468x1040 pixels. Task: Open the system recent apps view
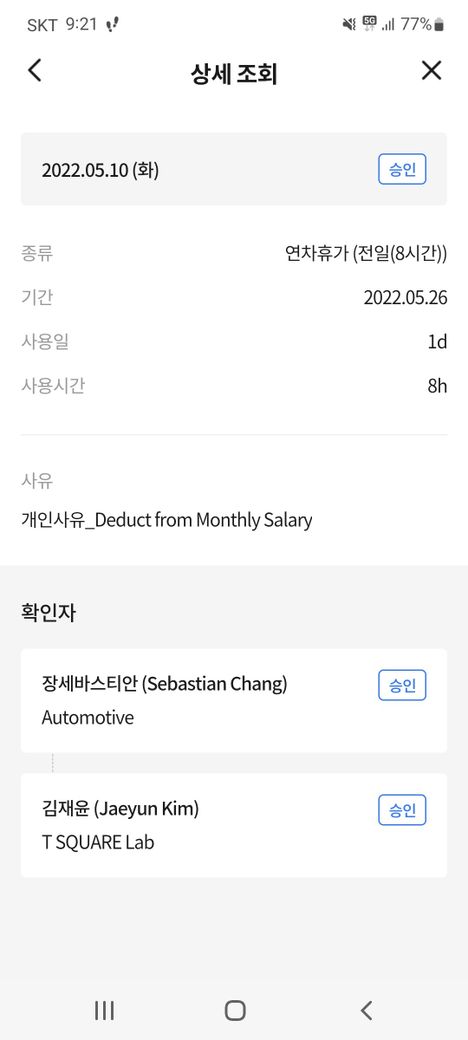tap(104, 1010)
